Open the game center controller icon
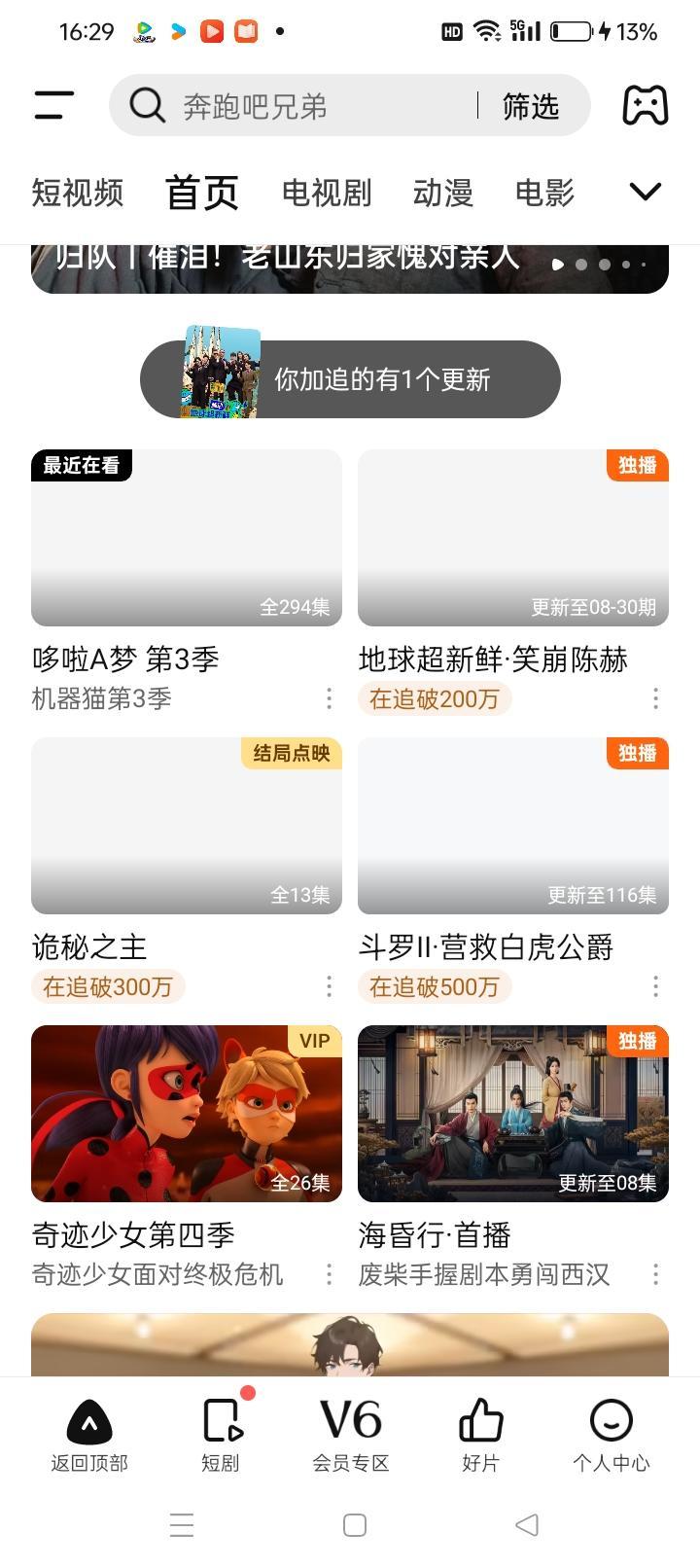The image size is (700, 1568). [x=646, y=104]
